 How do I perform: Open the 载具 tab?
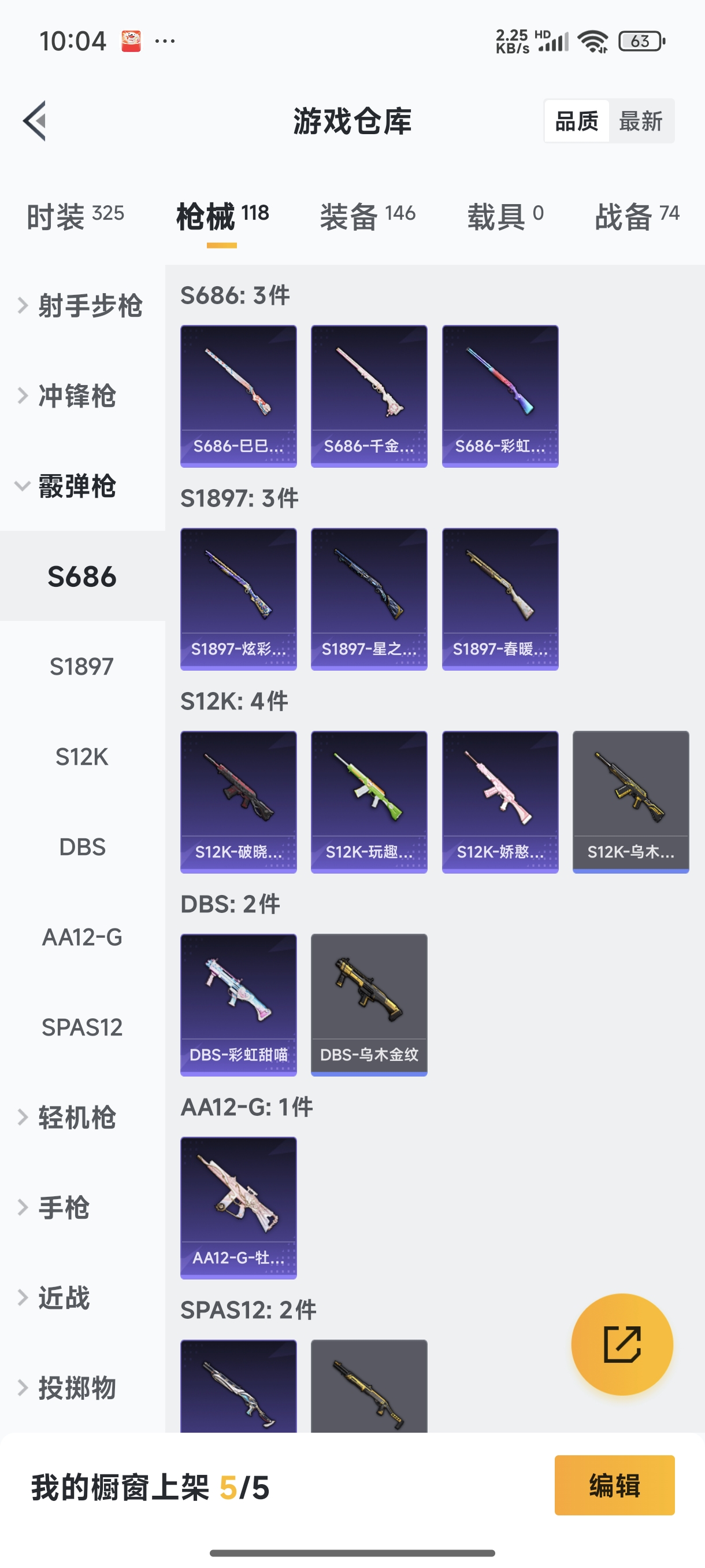(505, 216)
